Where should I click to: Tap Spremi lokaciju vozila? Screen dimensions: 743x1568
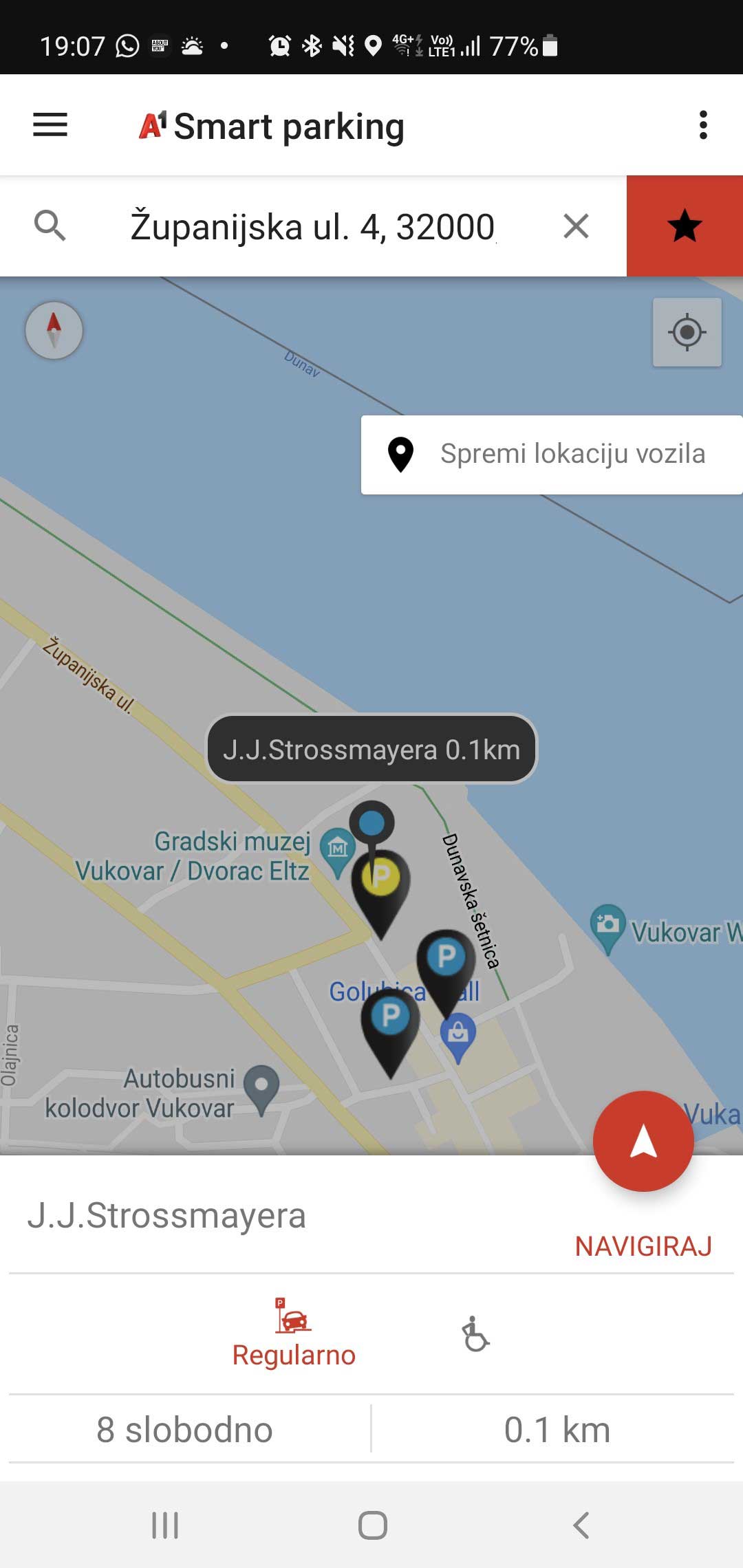coord(552,455)
